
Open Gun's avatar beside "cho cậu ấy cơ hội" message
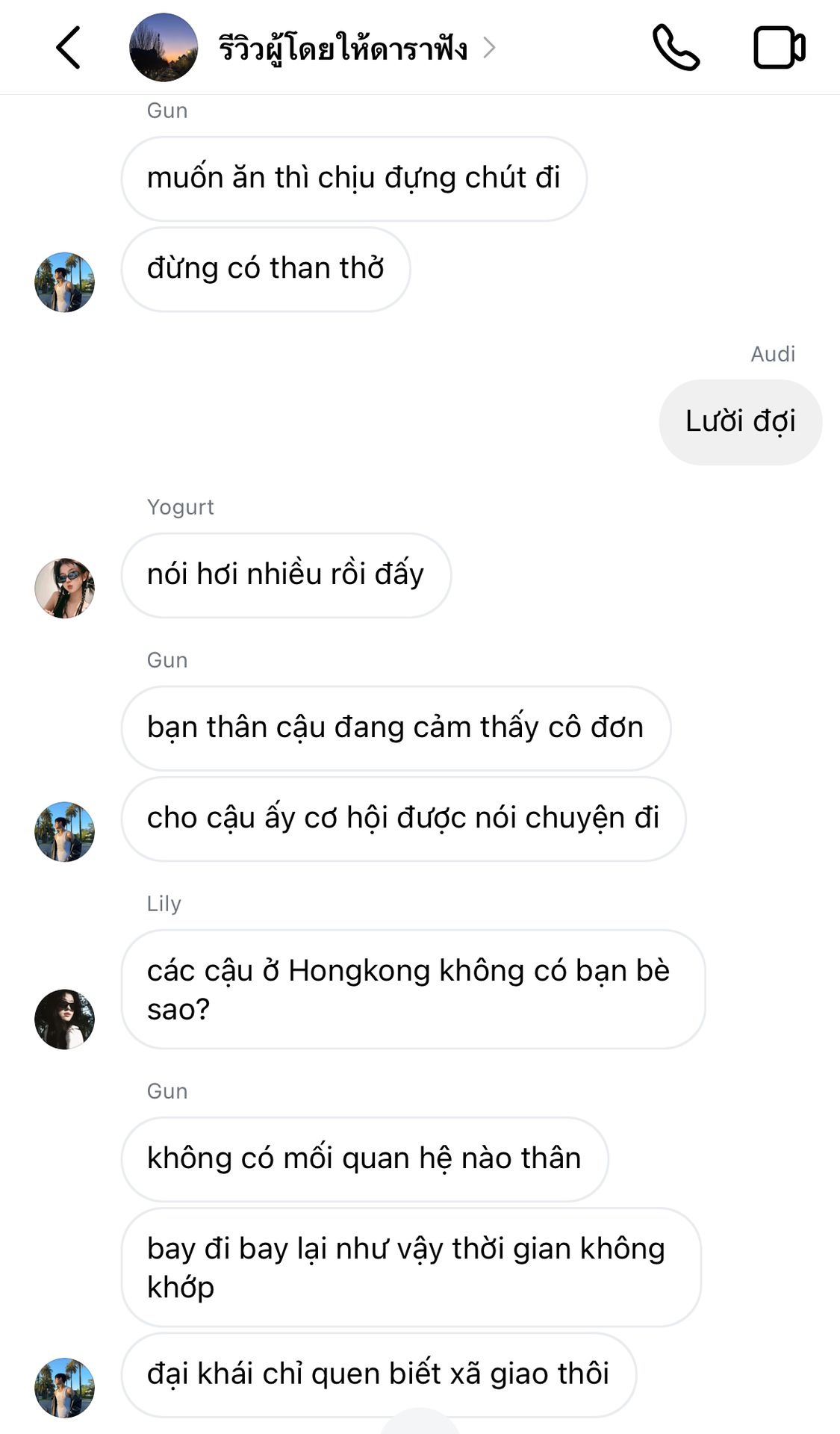pyautogui.click(x=65, y=831)
